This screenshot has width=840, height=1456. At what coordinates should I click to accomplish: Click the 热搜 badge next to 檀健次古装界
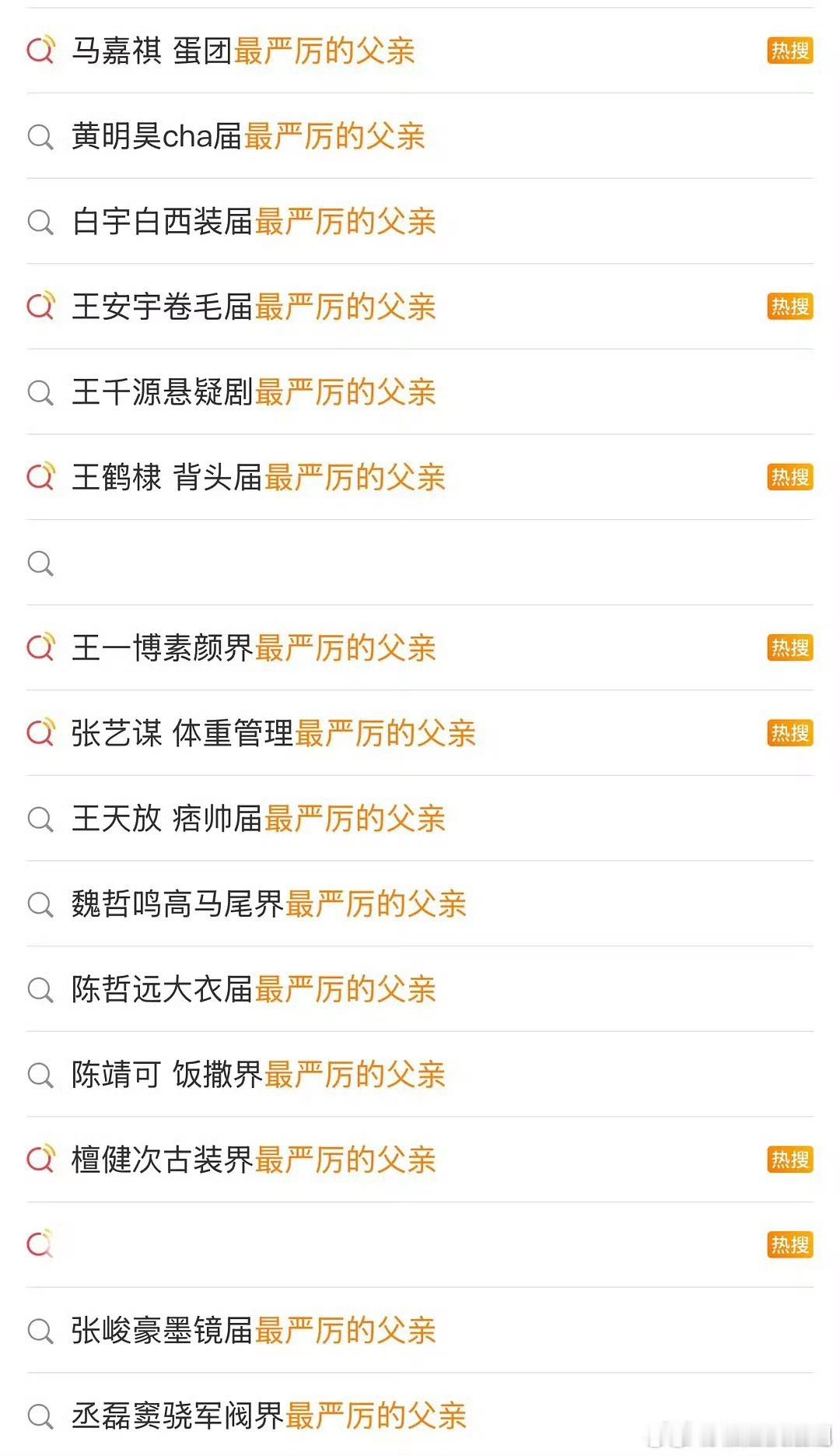point(789,1160)
